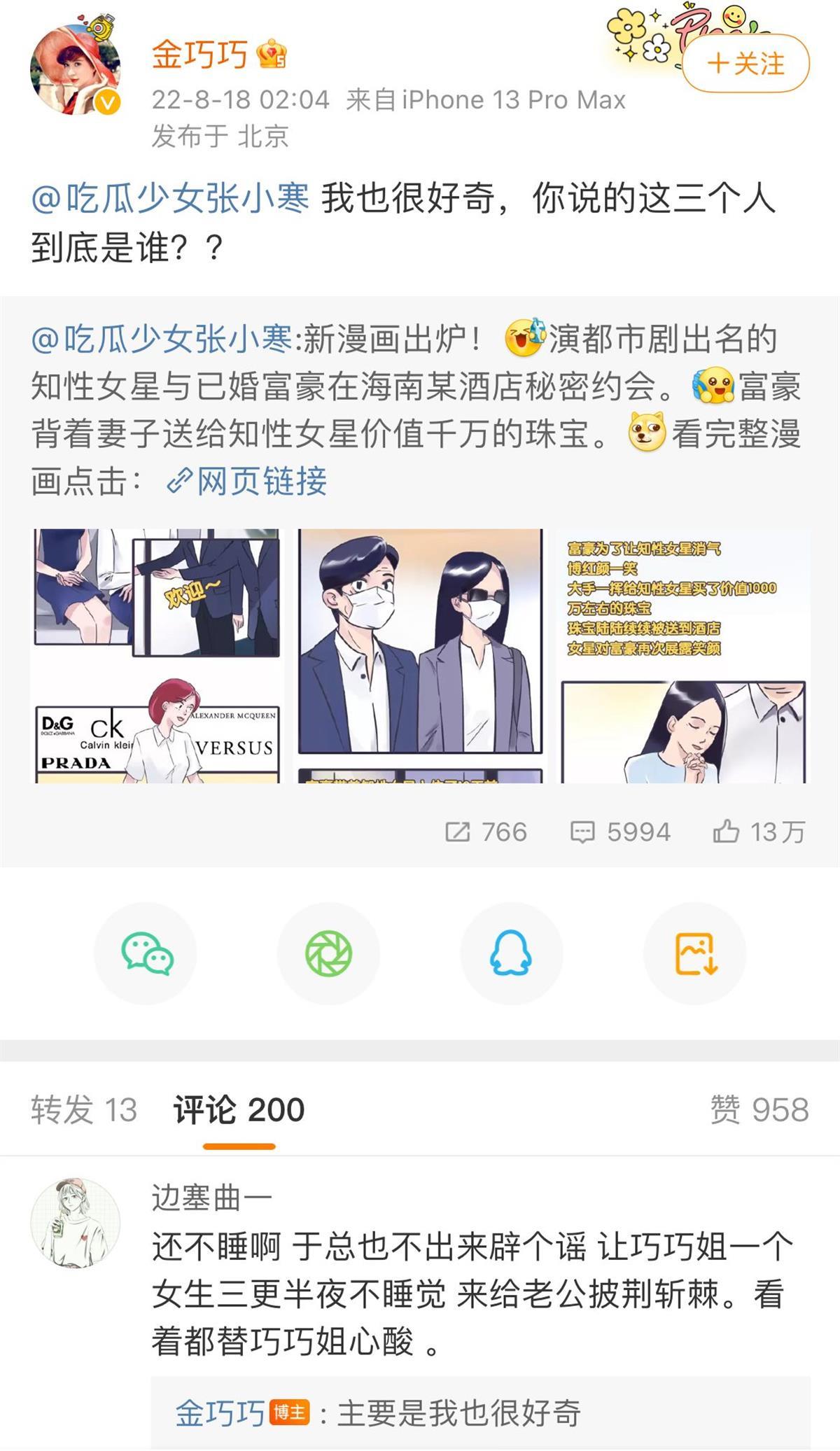Follow 金巧巧 with the 关注 button
The height and width of the screenshot is (1451, 840).
[x=745, y=64]
